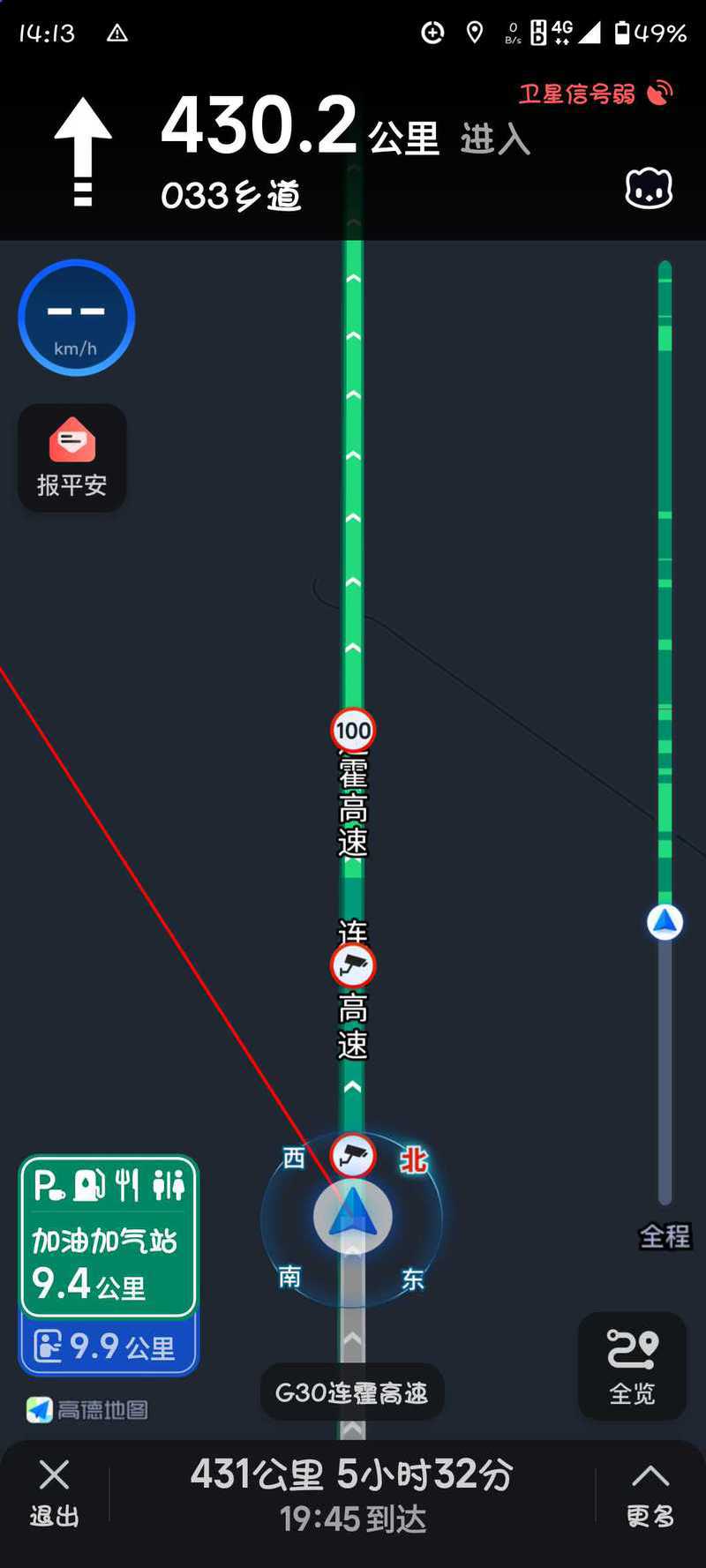The height and width of the screenshot is (1568, 706).
Task: Open the cat-face voice assistant icon
Action: click(649, 188)
